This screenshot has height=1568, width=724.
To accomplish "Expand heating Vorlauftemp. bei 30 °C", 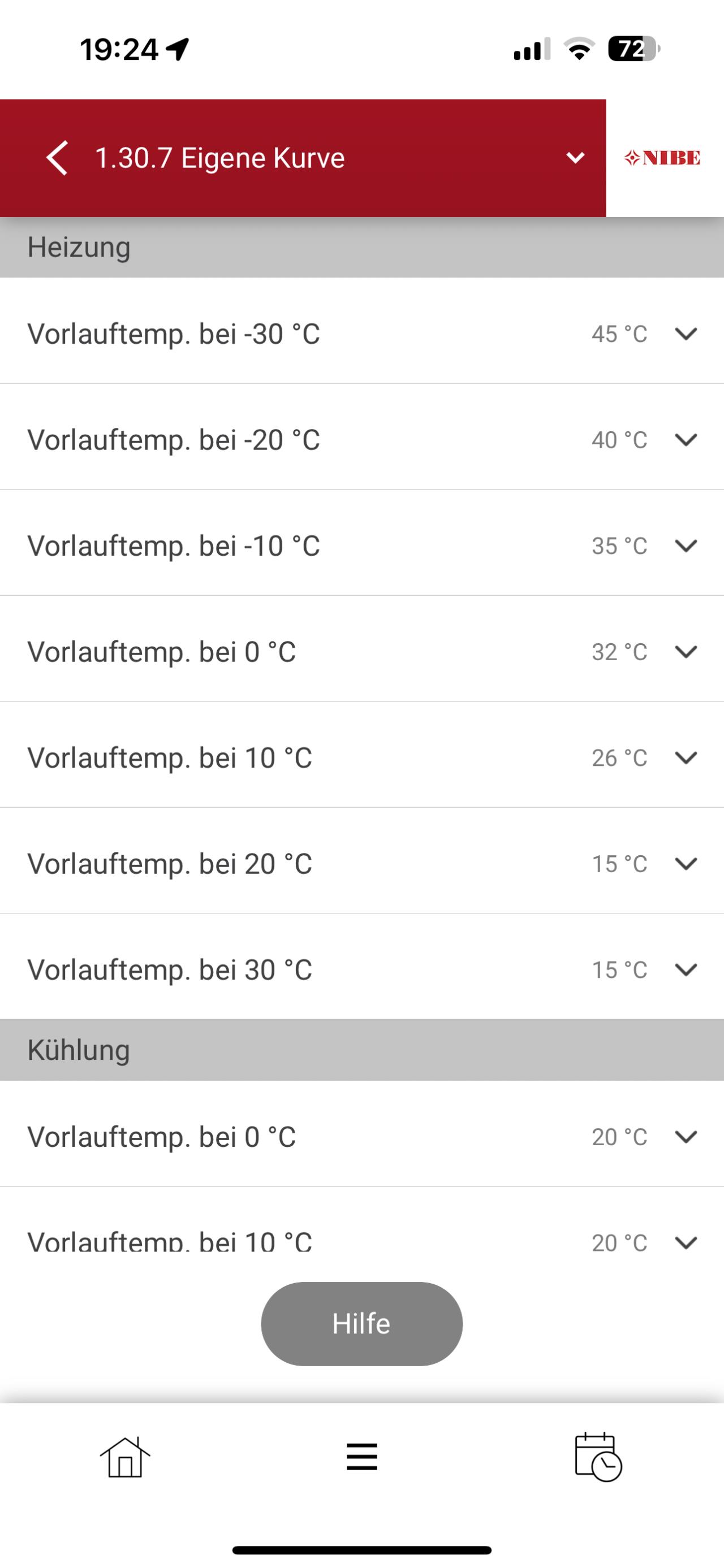I will click(x=361, y=969).
